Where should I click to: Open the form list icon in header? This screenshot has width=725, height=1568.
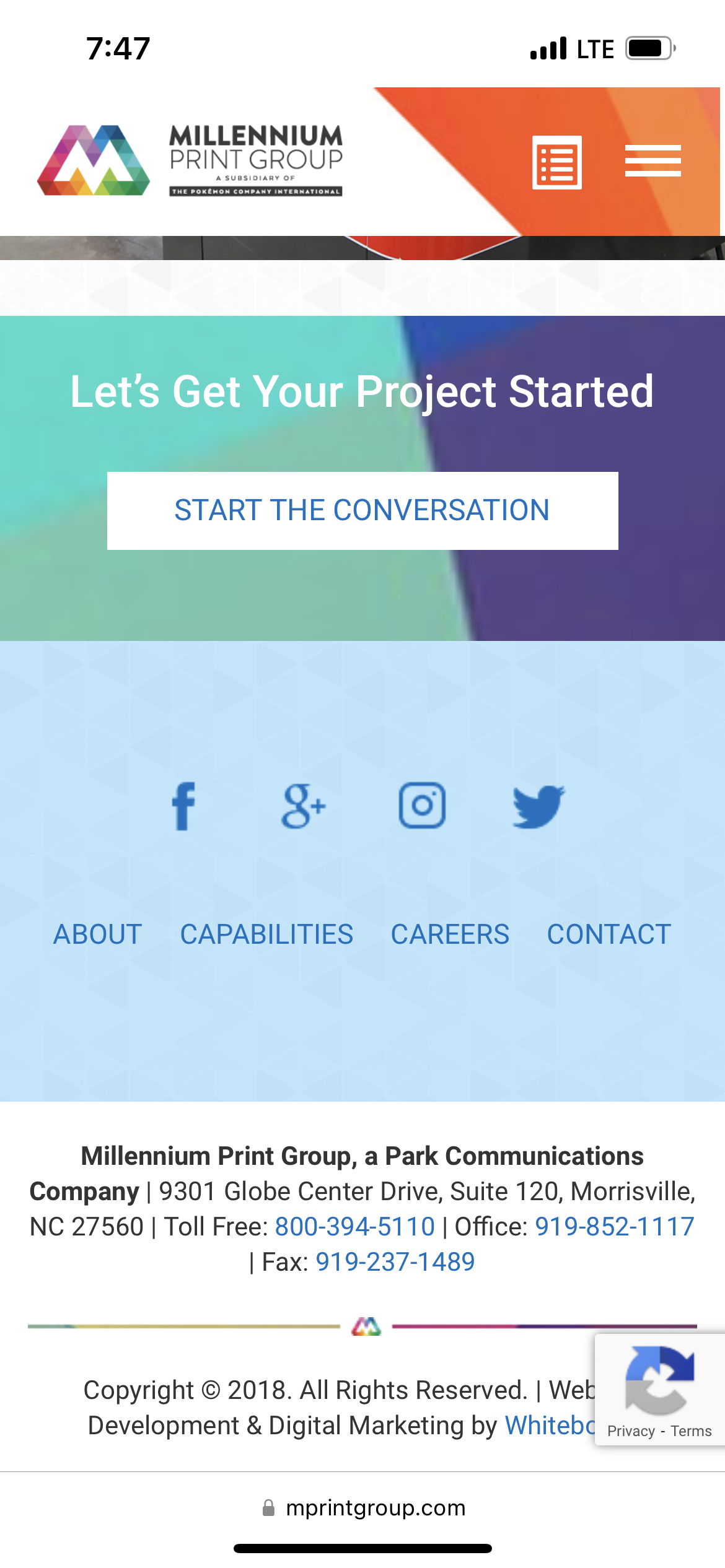pos(556,162)
